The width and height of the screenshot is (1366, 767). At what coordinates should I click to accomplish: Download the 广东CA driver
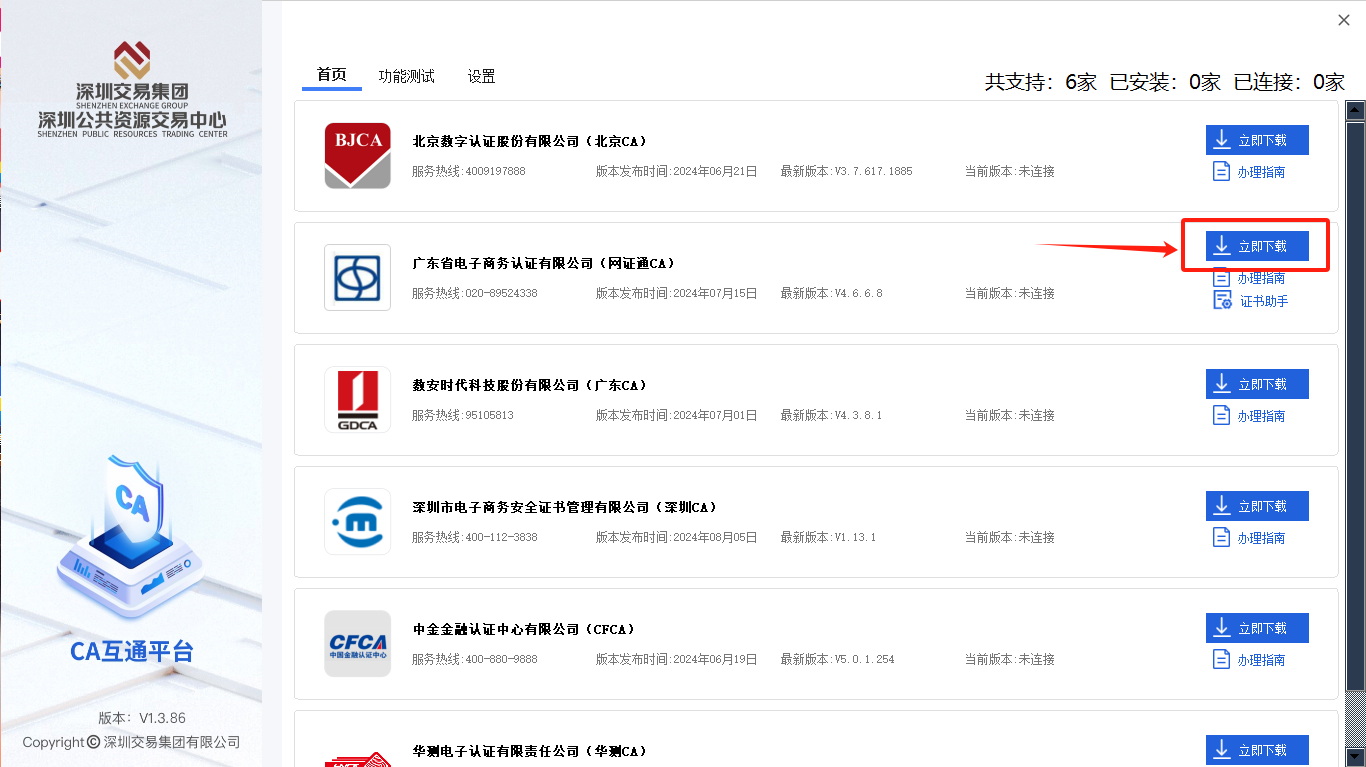coord(1257,384)
